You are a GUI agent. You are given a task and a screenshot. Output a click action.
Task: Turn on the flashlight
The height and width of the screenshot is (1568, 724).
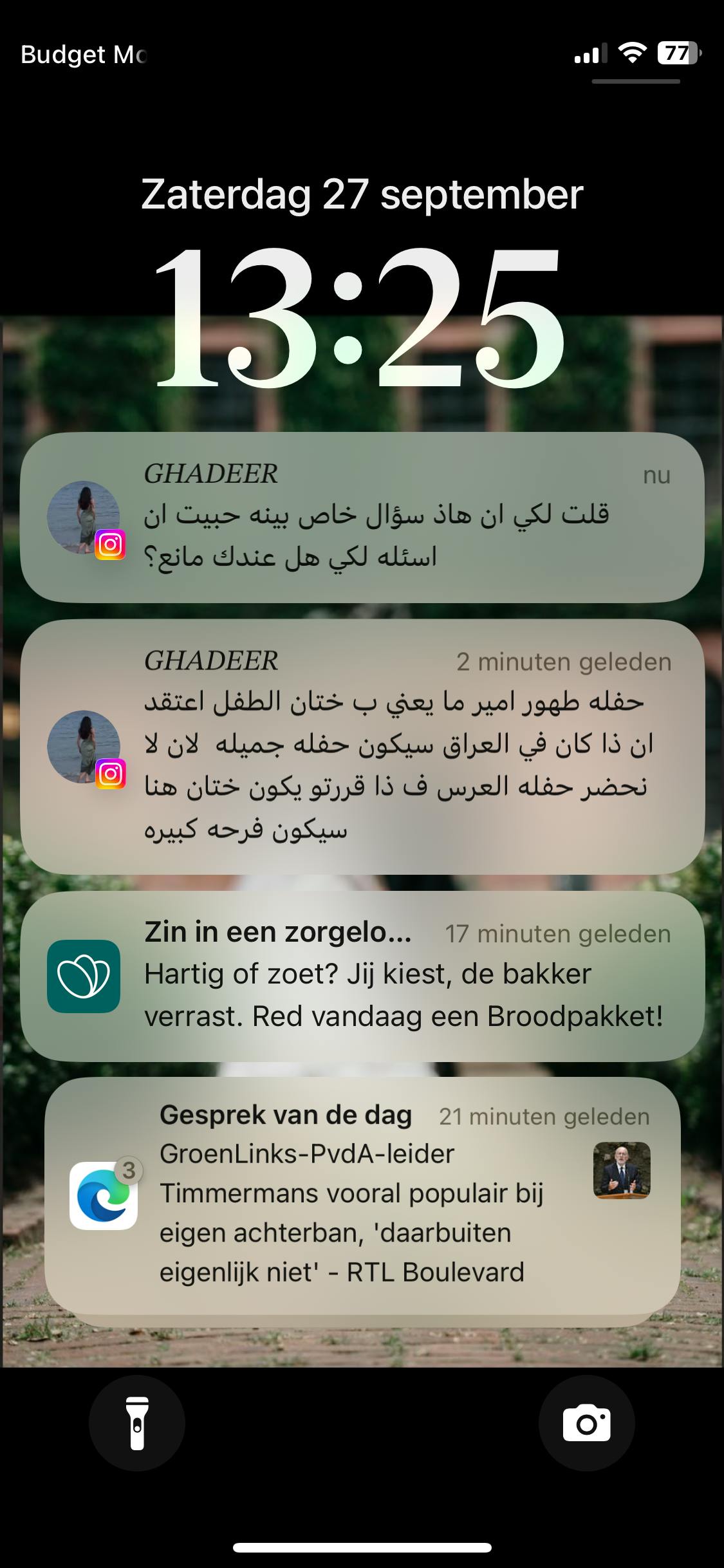[137, 1423]
